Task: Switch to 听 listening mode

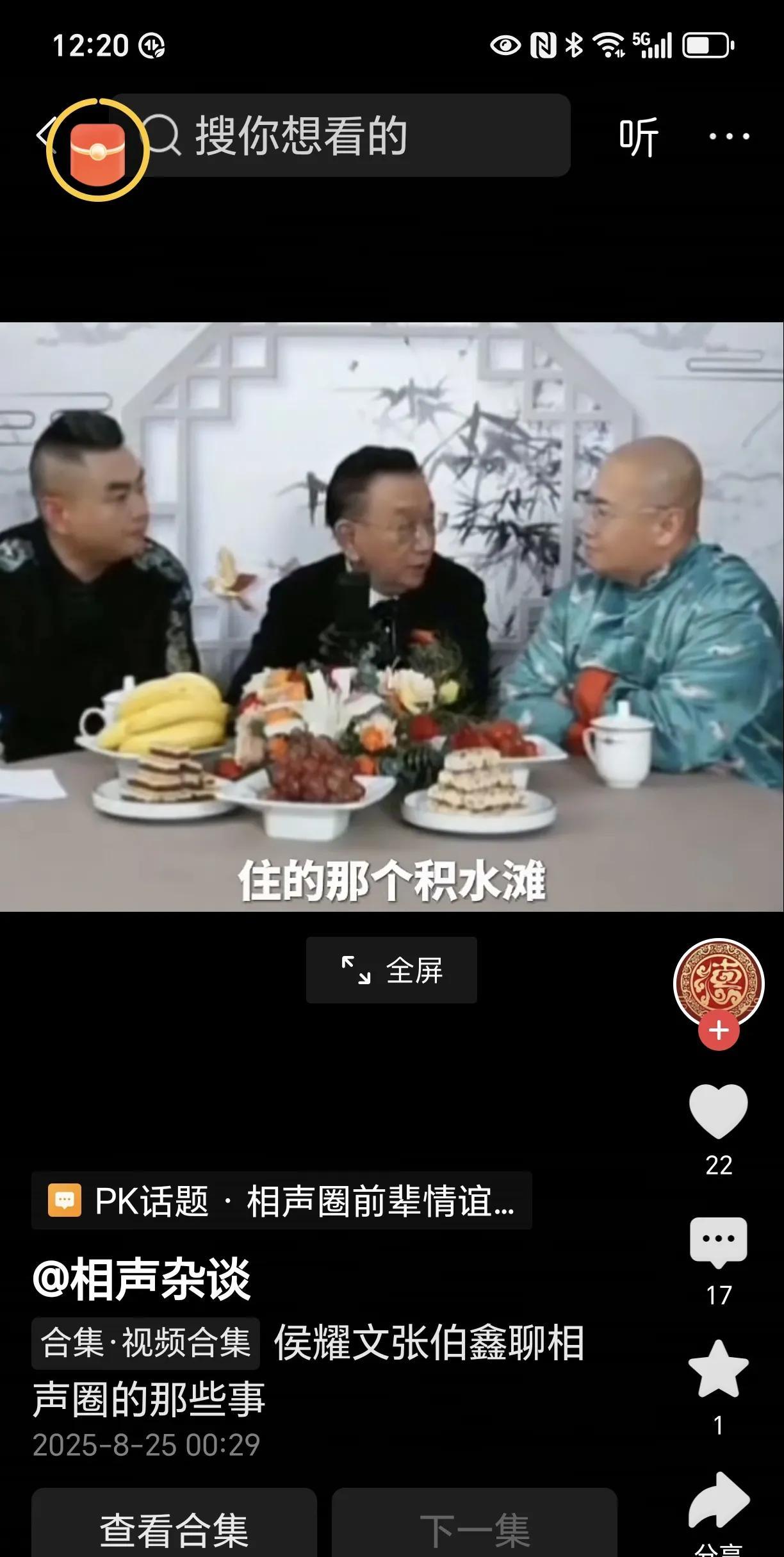Action: [x=638, y=136]
